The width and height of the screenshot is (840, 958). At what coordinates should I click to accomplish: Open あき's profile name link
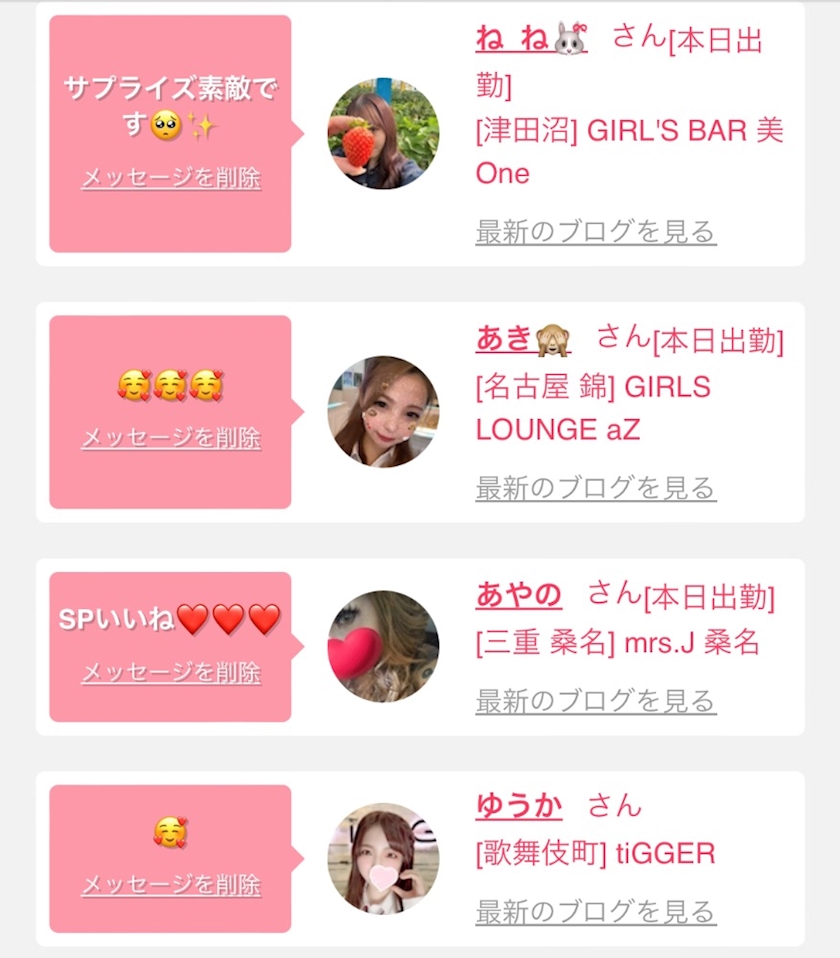coord(523,338)
